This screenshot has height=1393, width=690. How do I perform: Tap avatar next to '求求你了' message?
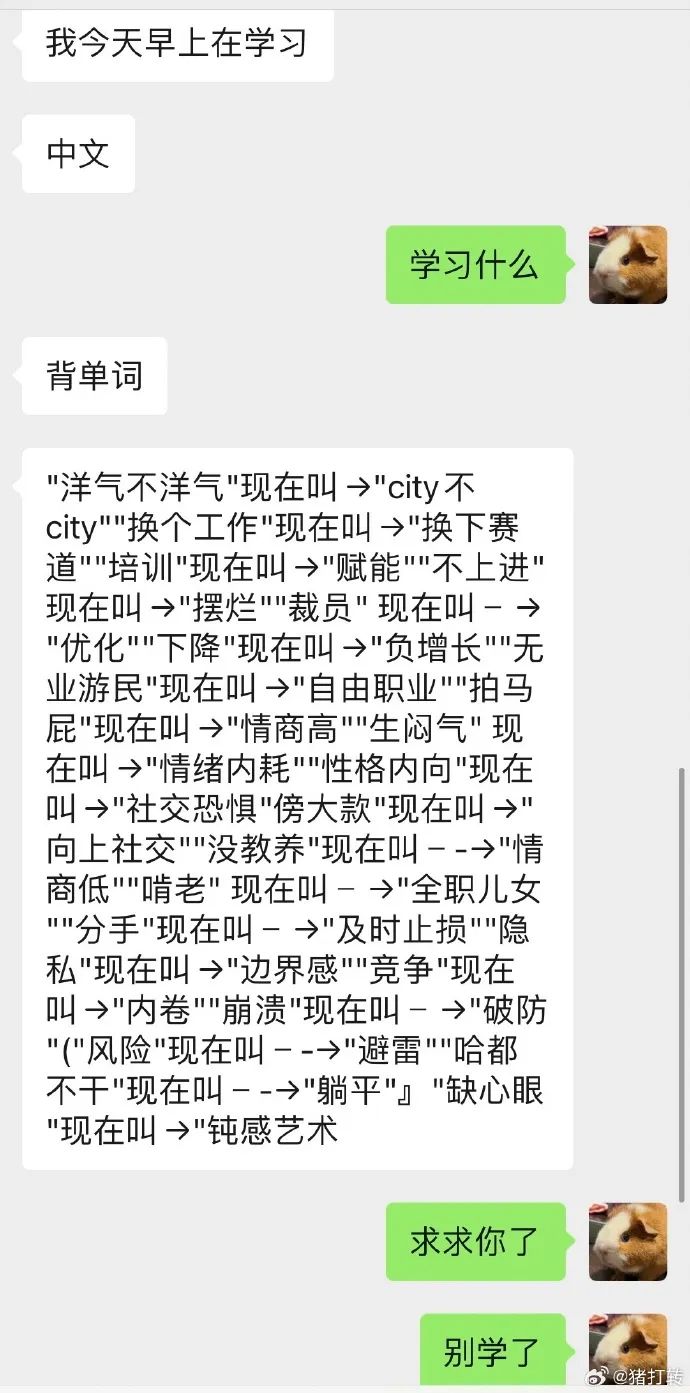(x=627, y=1241)
